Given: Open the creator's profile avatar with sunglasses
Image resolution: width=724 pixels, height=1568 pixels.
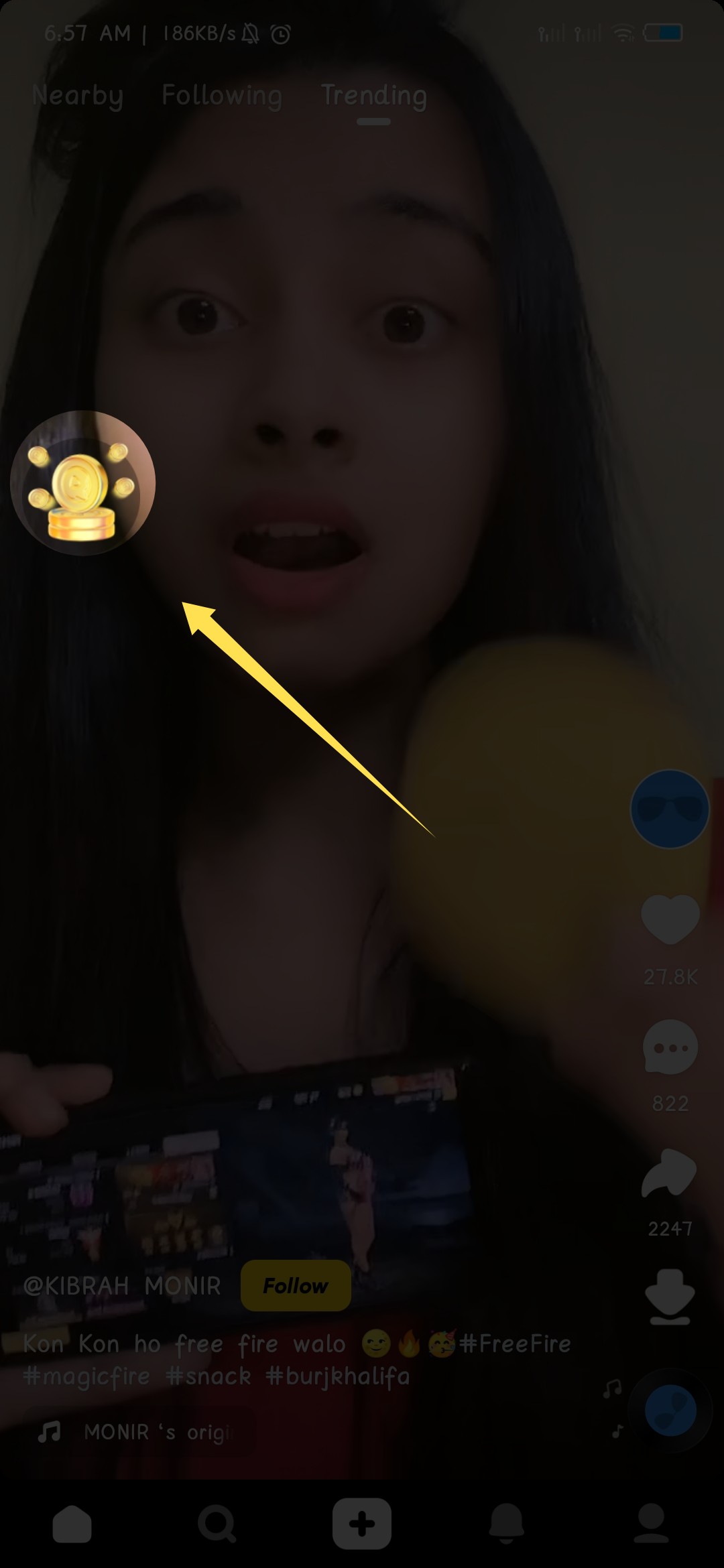Looking at the screenshot, I should click(x=669, y=809).
